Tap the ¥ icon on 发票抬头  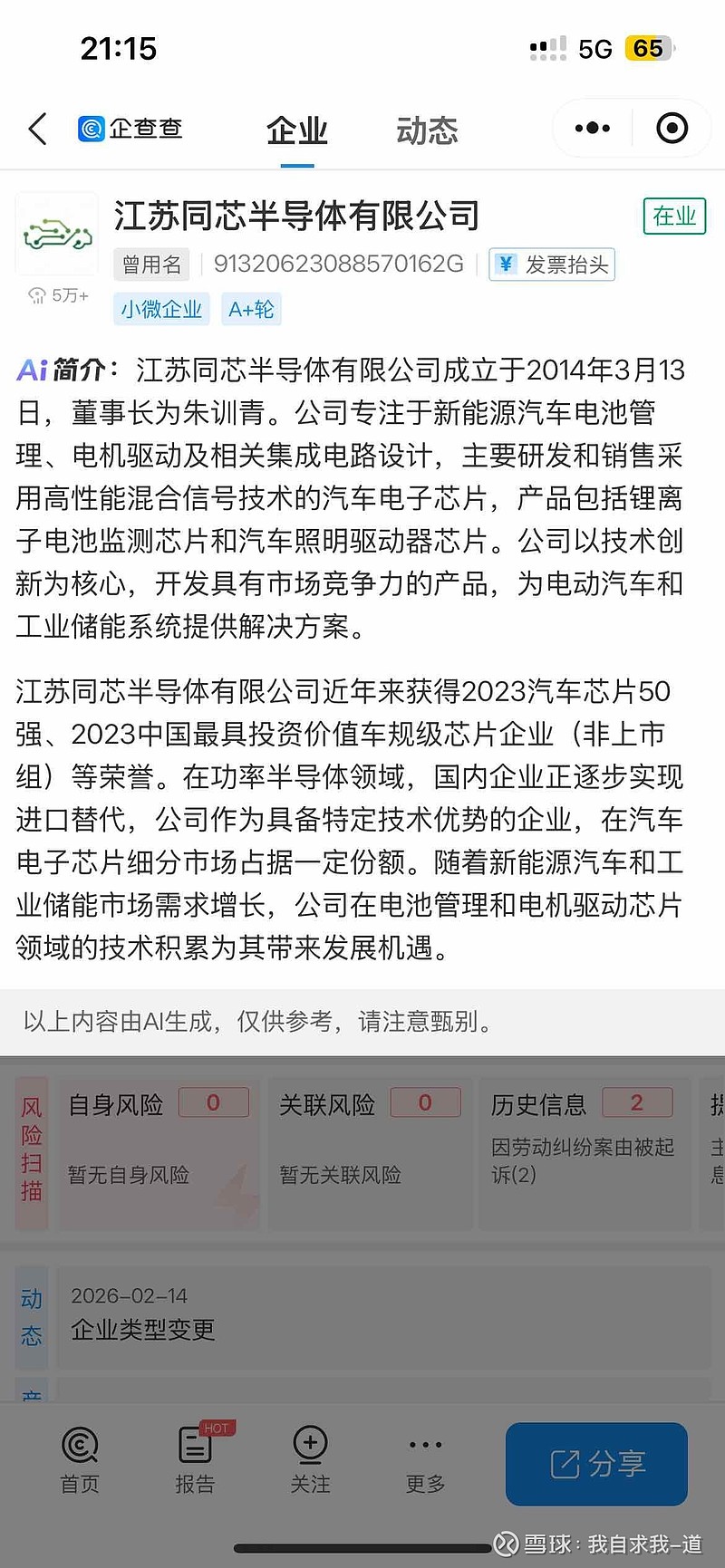505,265
